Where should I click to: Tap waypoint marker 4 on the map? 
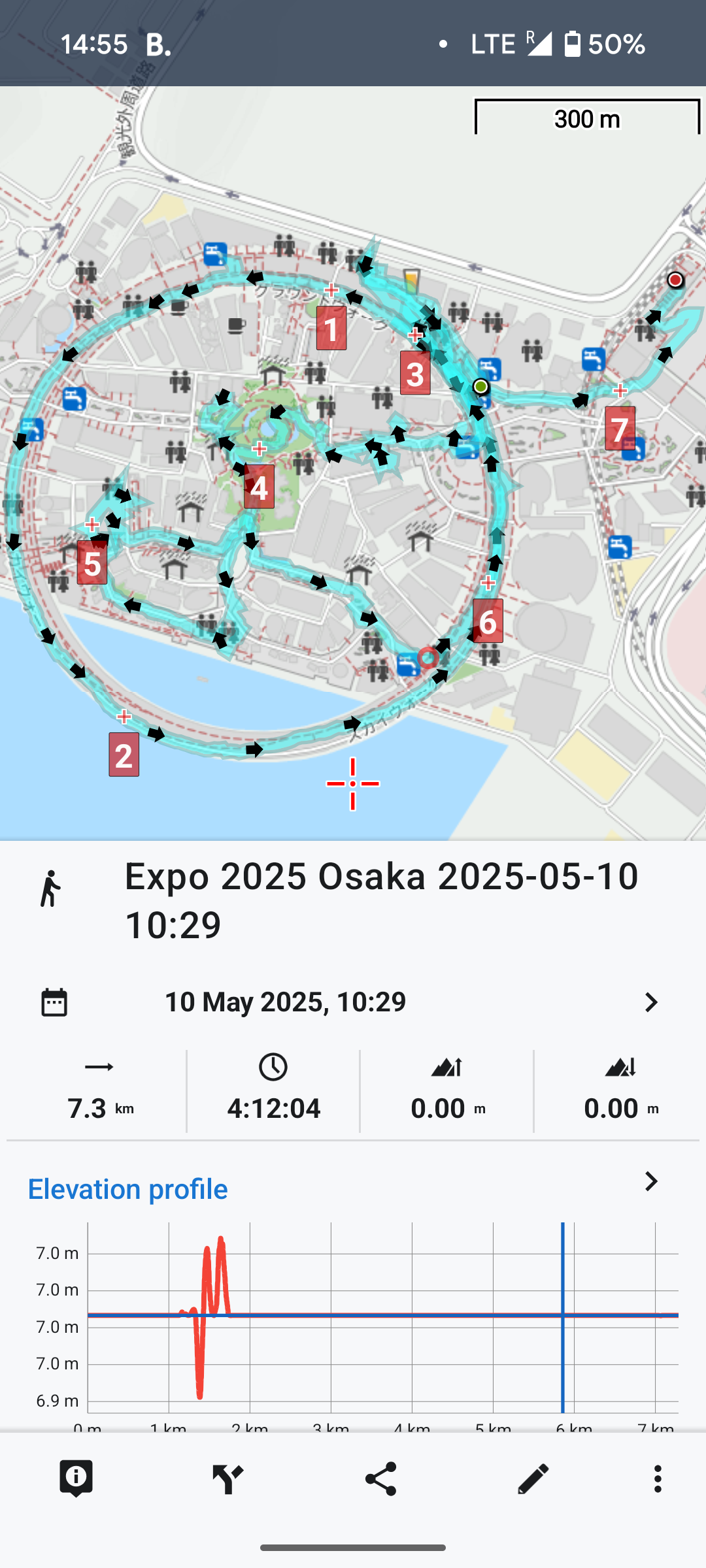(x=259, y=487)
